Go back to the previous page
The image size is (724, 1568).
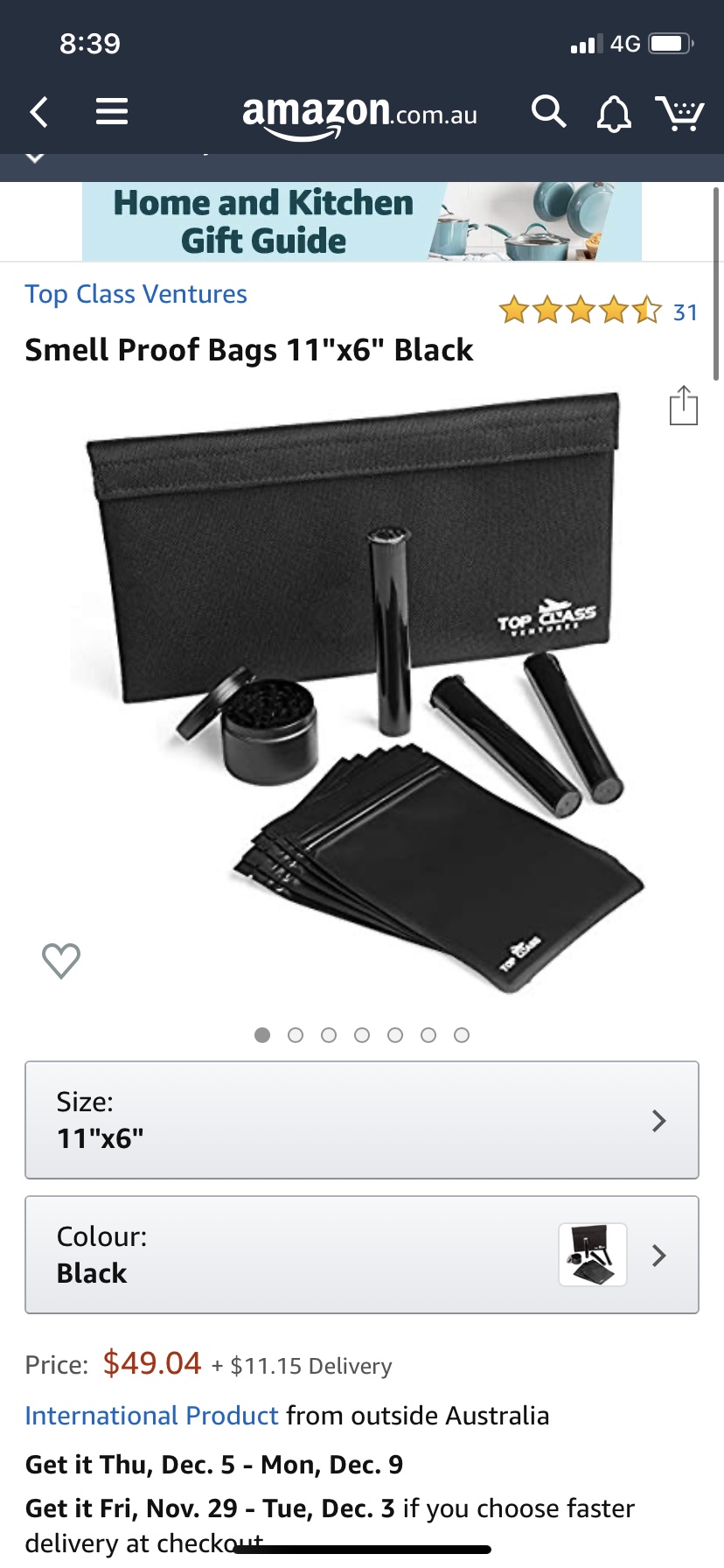[38, 112]
